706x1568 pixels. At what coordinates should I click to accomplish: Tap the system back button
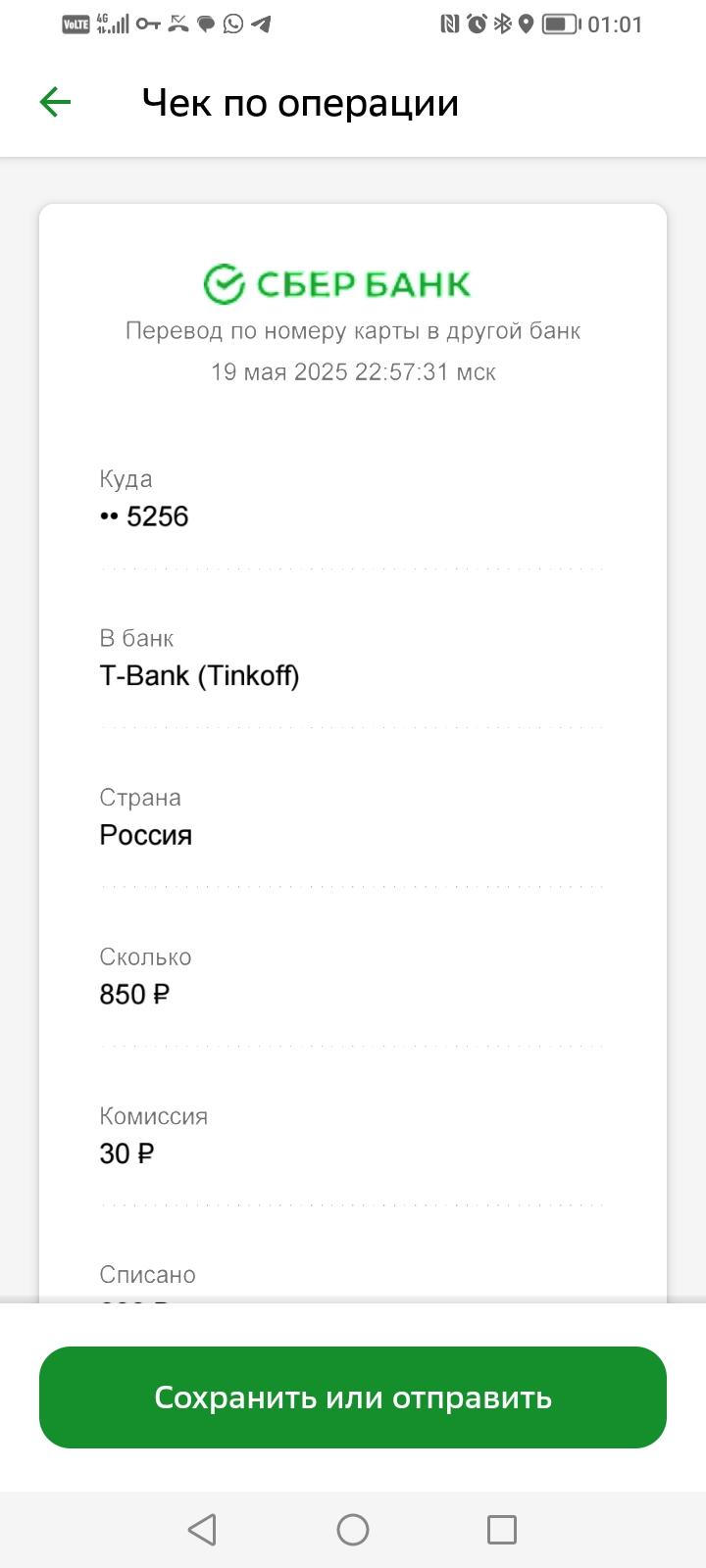[x=202, y=1530]
